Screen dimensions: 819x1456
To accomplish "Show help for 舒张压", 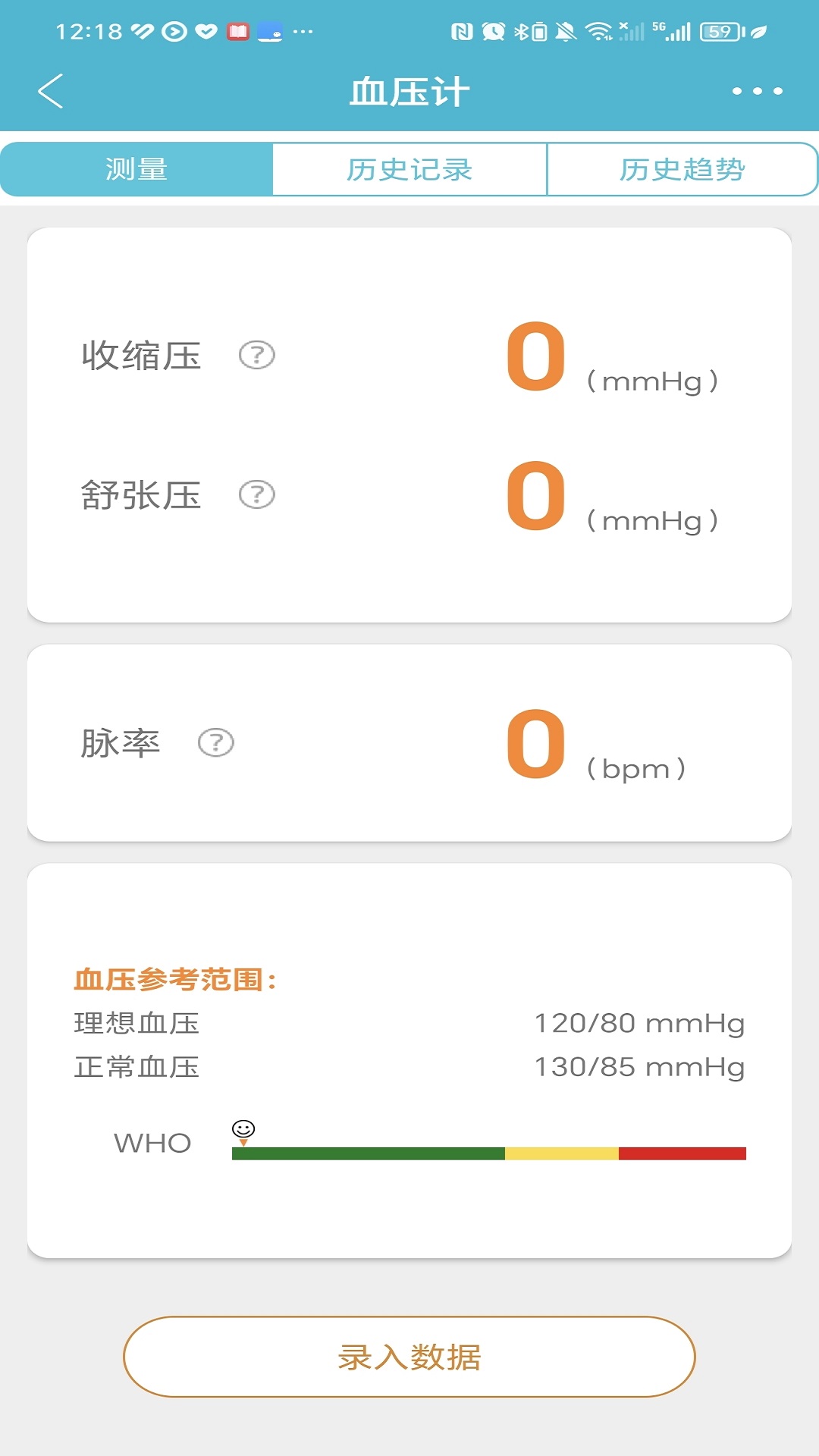I will pos(257,494).
